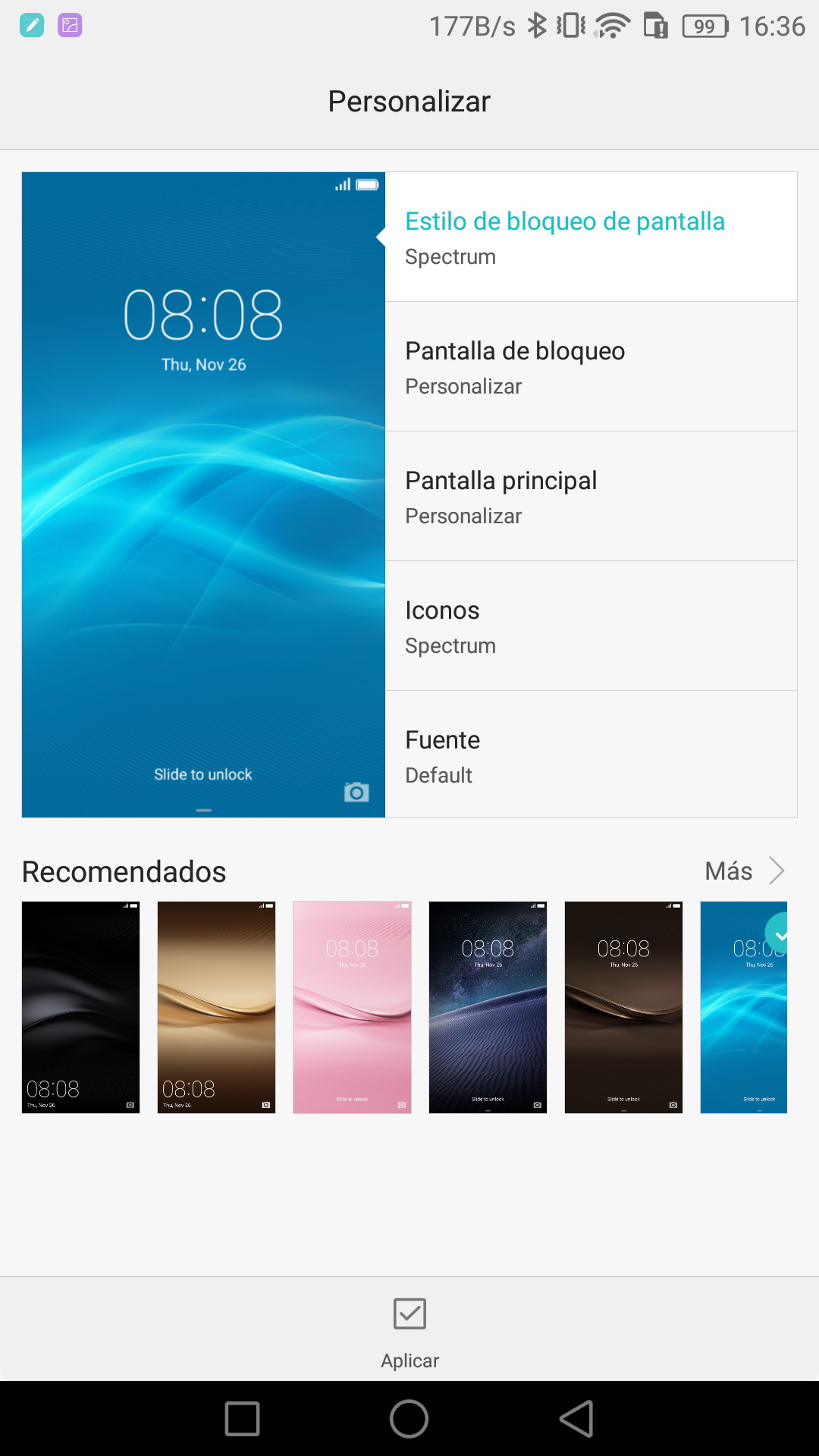The height and width of the screenshot is (1456, 819).
Task: Open Pantalla principal customization
Action: click(x=591, y=497)
